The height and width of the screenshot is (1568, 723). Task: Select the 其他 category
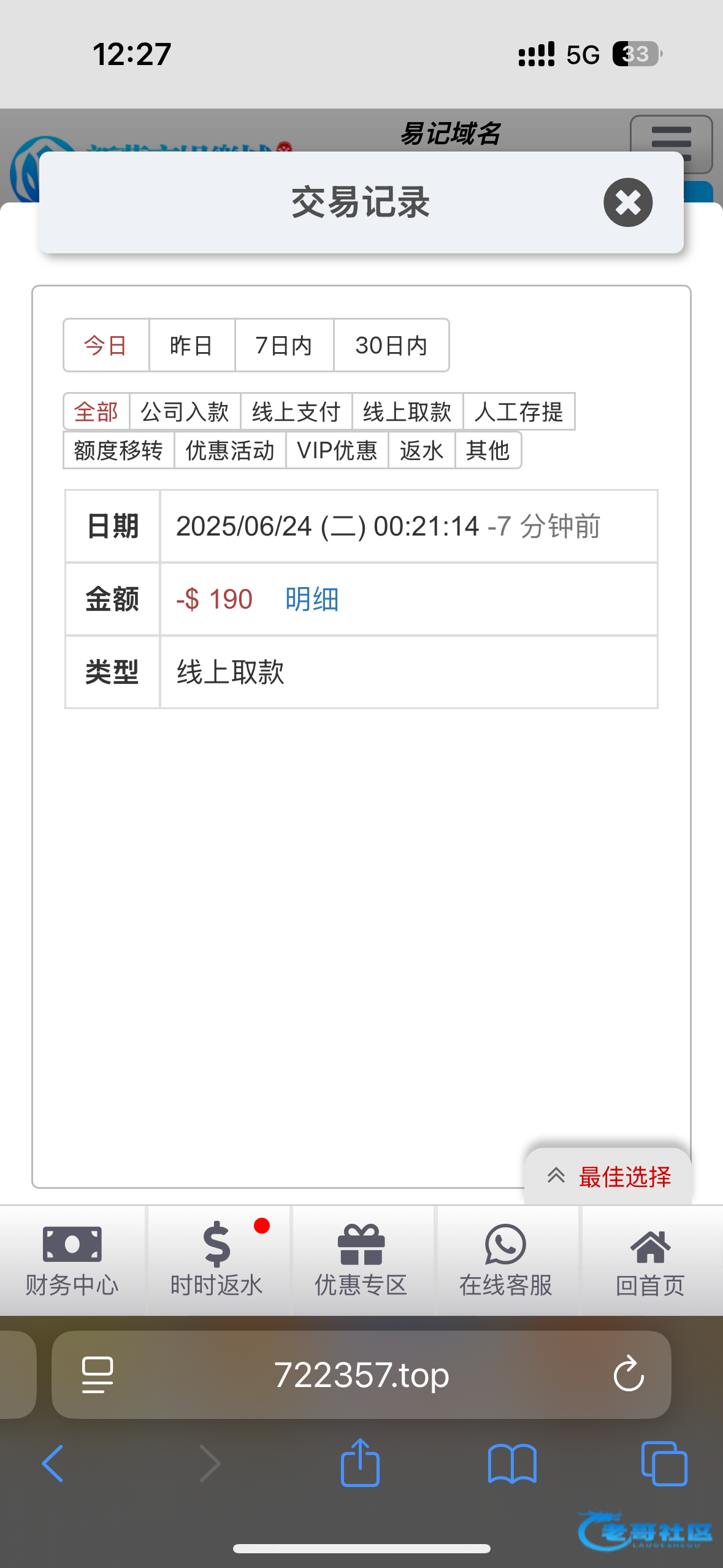pos(488,450)
